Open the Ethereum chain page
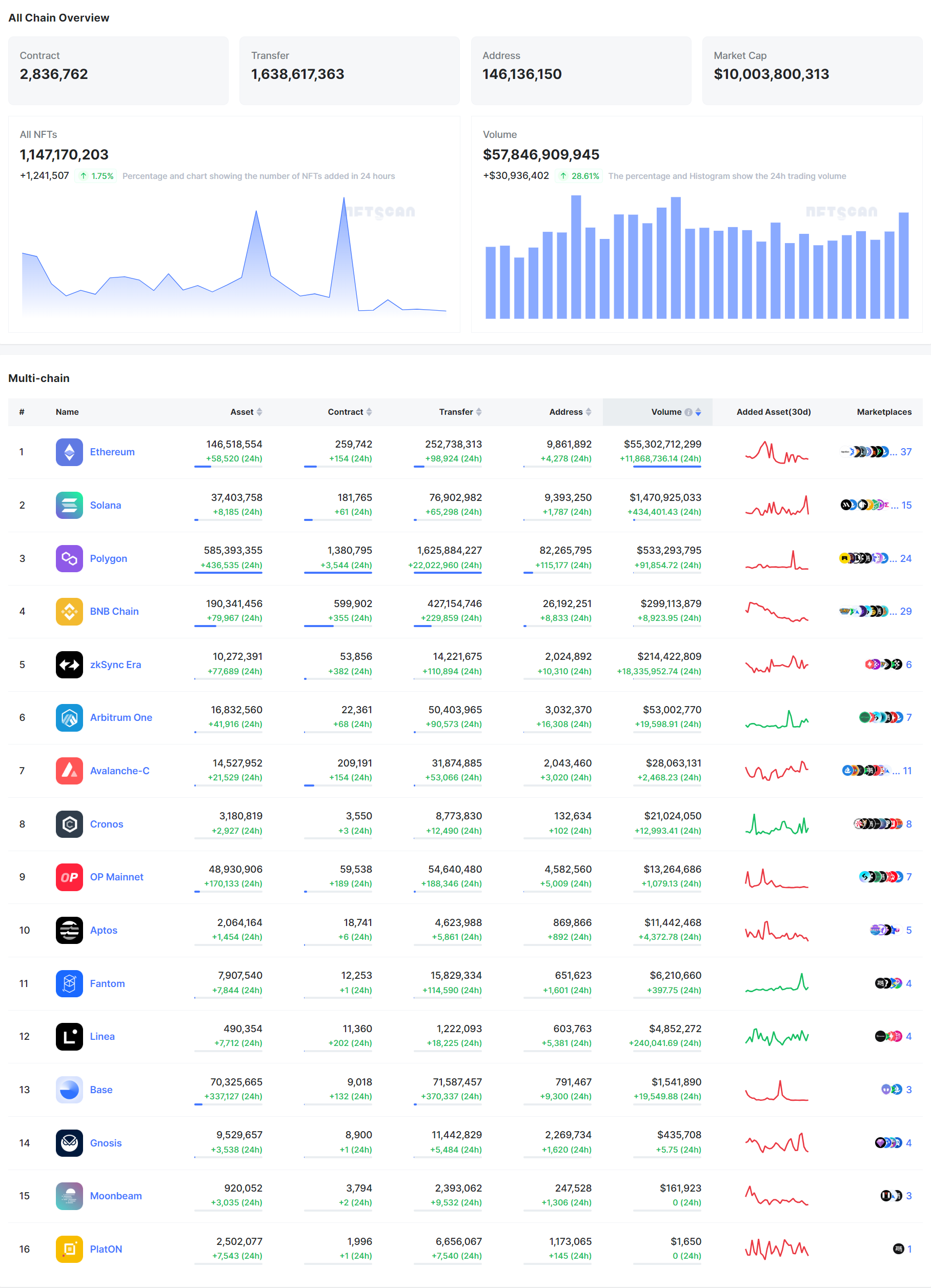The image size is (931, 1288). [x=112, y=452]
